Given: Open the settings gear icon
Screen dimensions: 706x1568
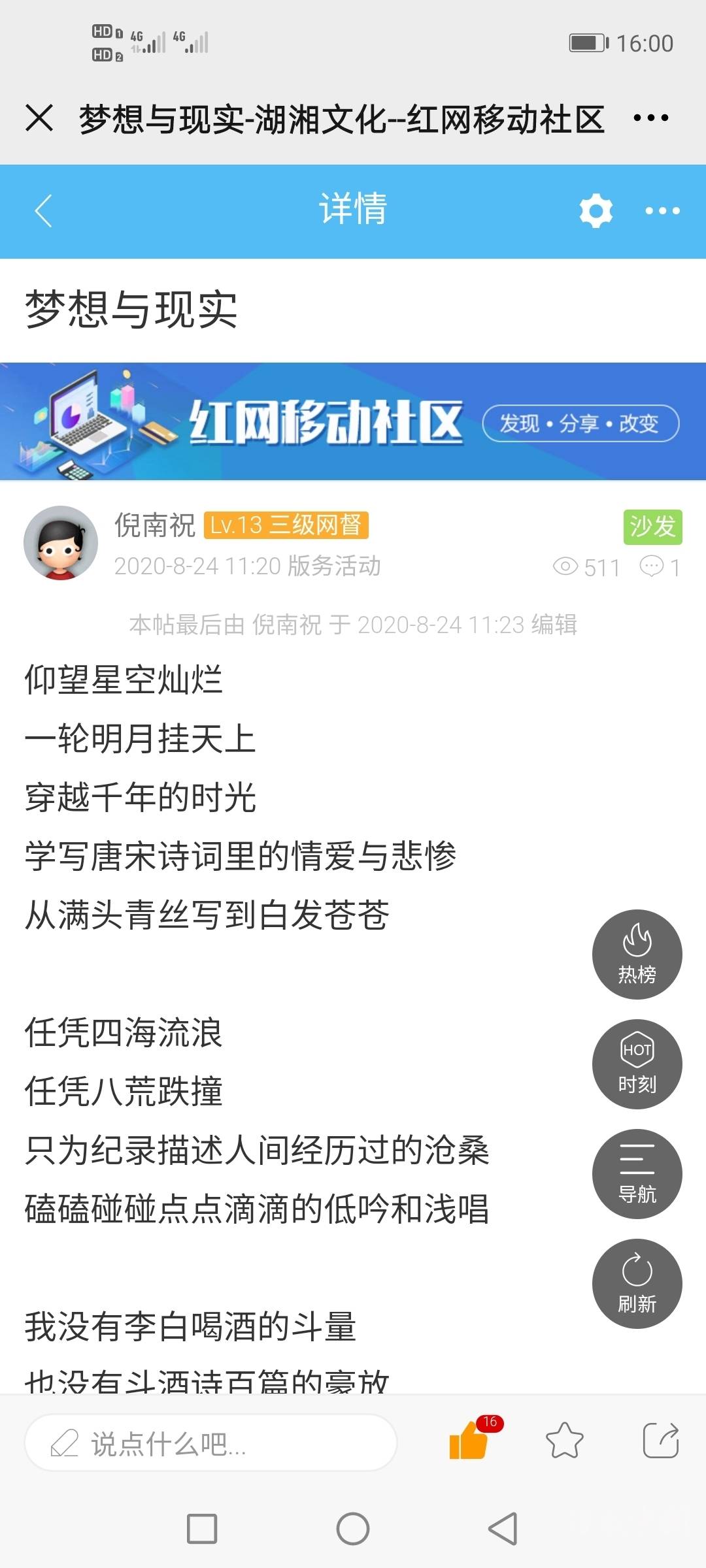Looking at the screenshot, I should pyautogui.click(x=596, y=211).
